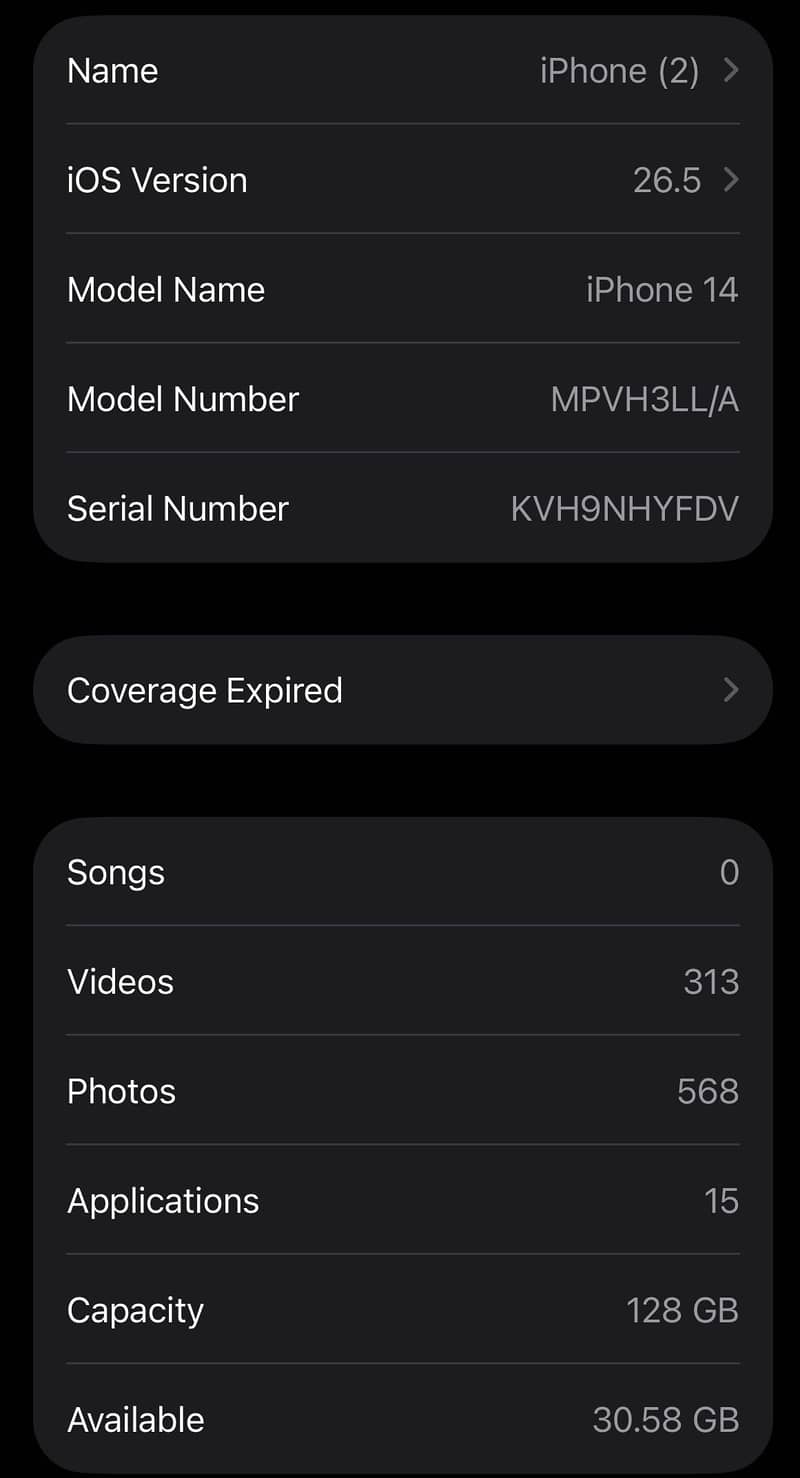
Task: Open the Coverage Expired row
Action: [403, 690]
